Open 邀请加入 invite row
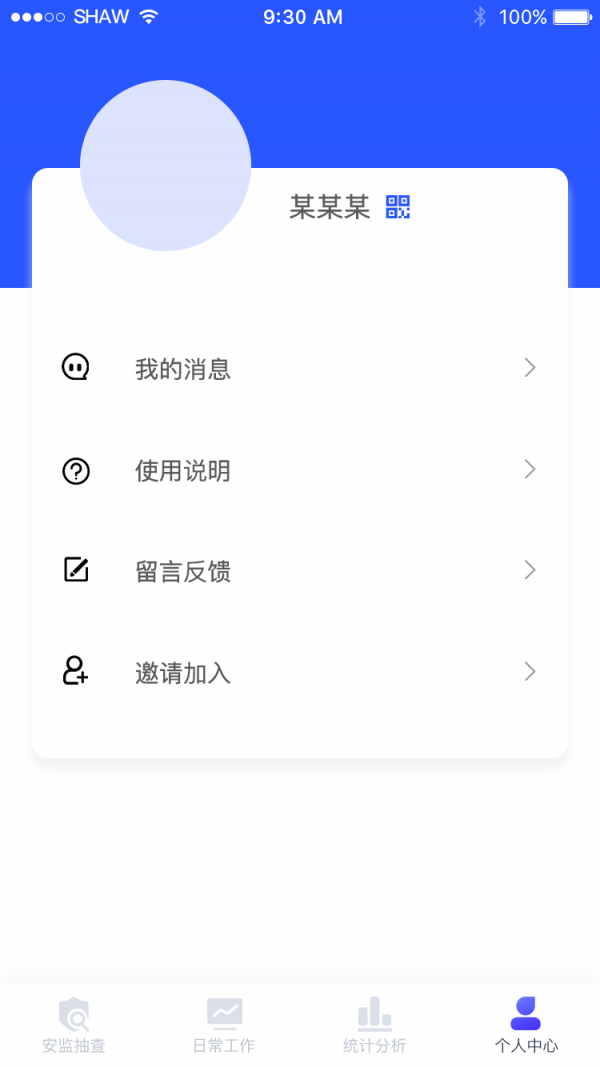 click(x=300, y=672)
